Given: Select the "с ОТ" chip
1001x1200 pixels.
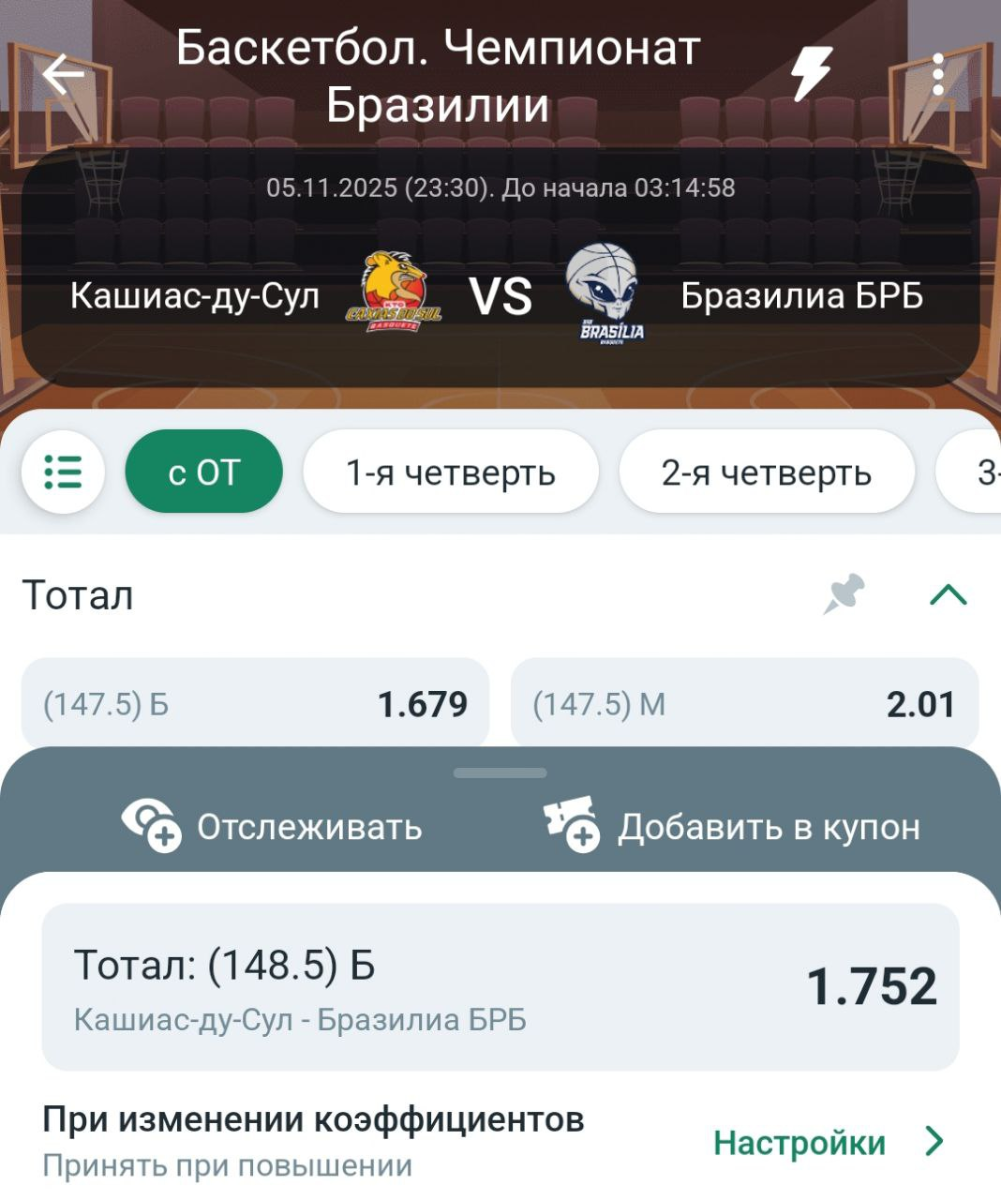Looking at the screenshot, I should point(204,472).
